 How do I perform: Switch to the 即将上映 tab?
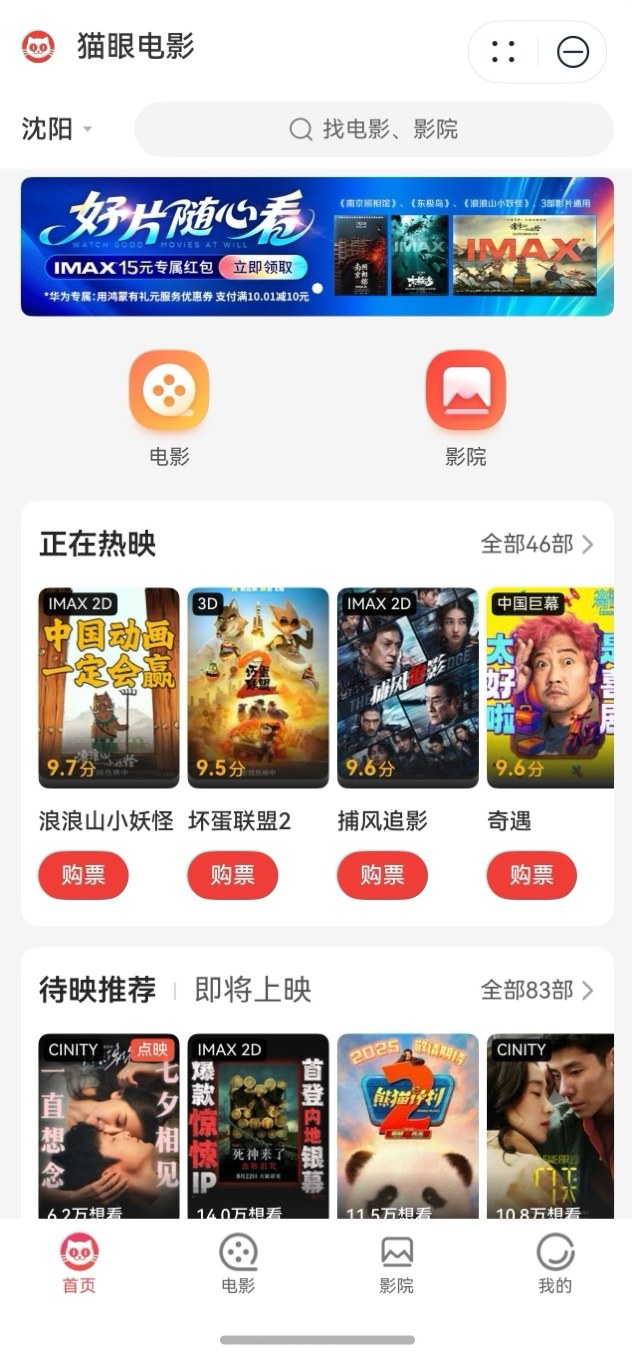pos(253,990)
